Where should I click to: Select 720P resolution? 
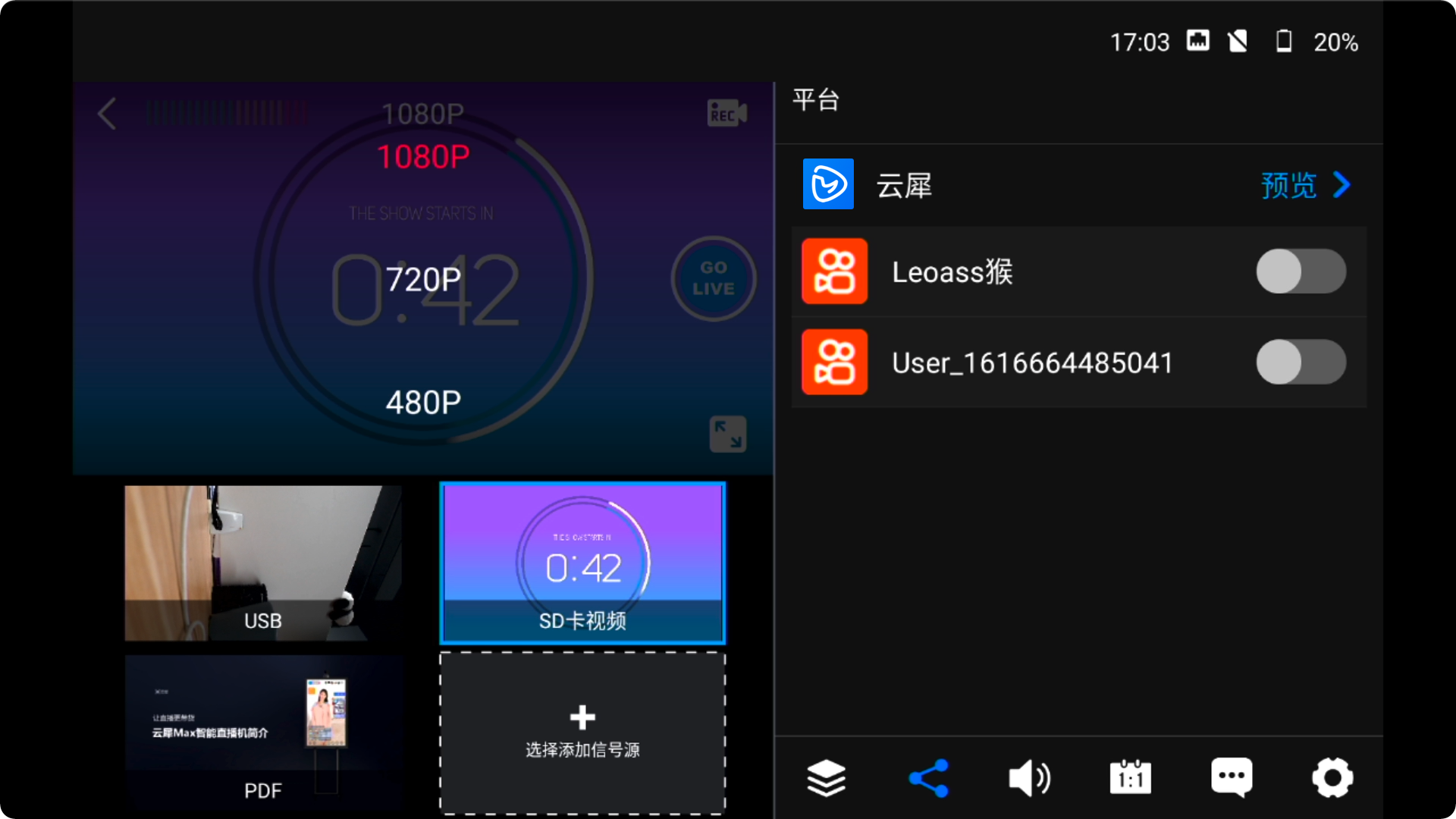point(423,280)
